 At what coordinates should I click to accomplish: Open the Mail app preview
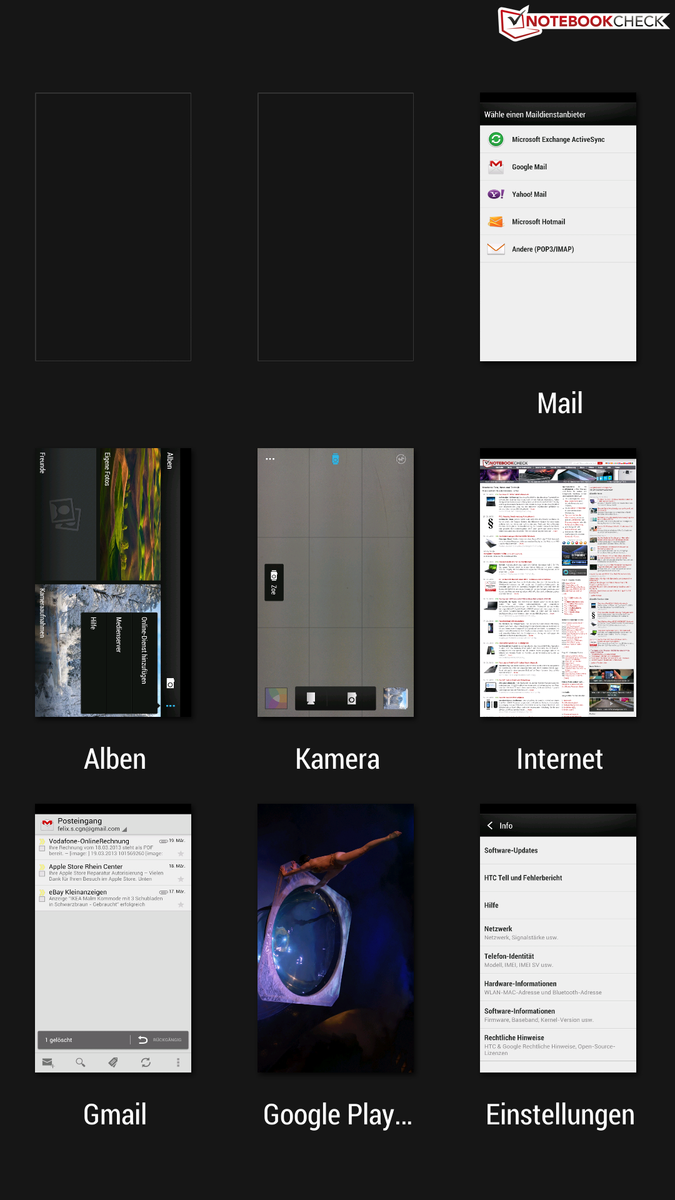pyautogui.click(x=558, y=228)
